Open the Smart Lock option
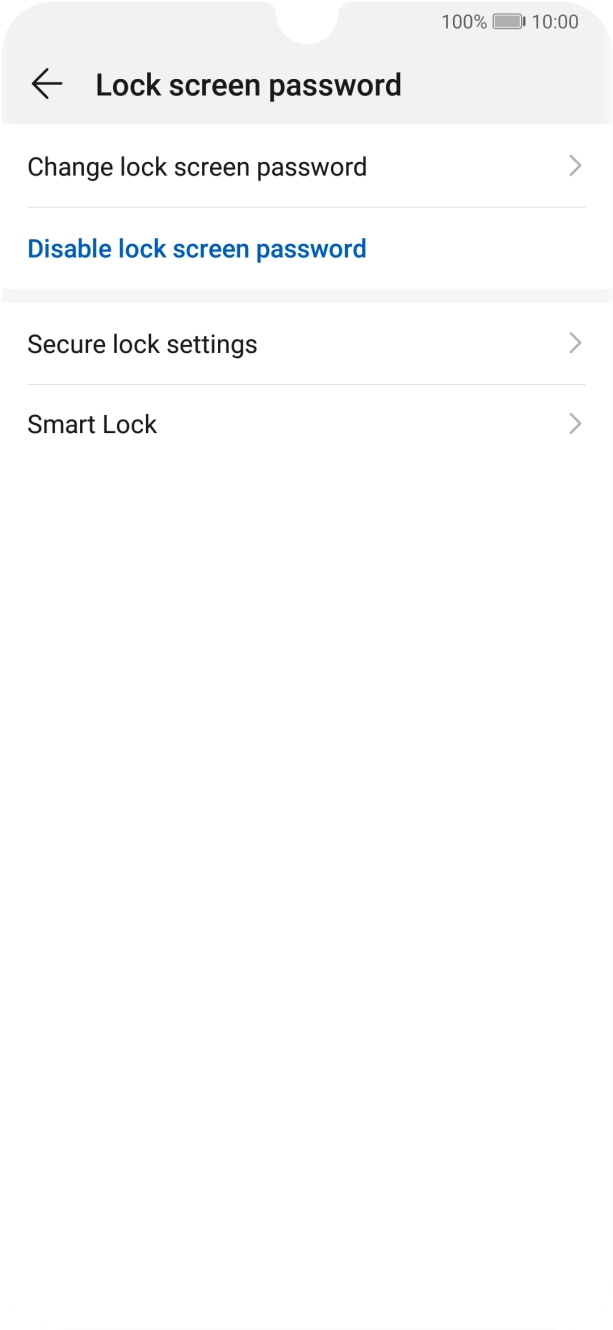This screenshot has height=1330, width=613. tap(93, 425)
